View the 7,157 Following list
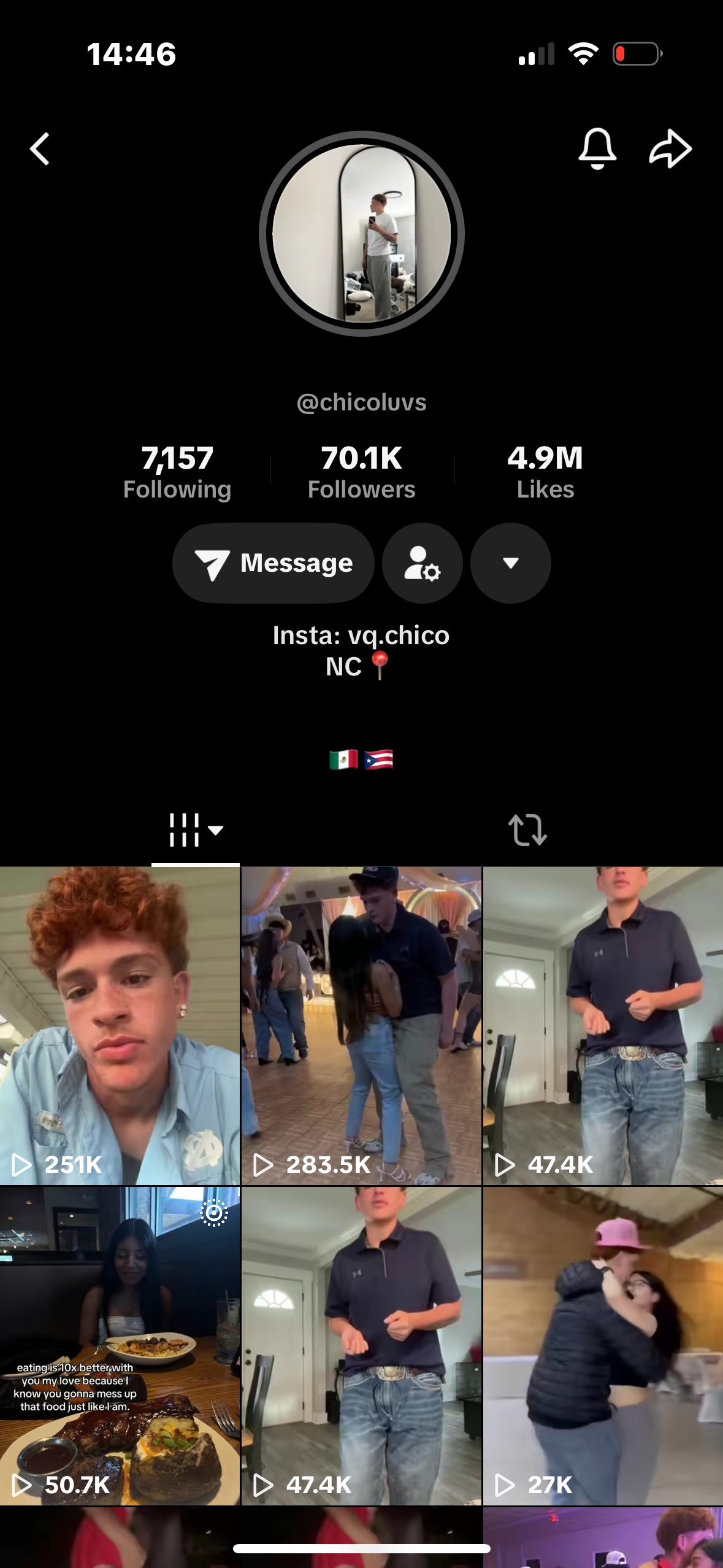The image size is (723, 1568). tap(177, 472)
